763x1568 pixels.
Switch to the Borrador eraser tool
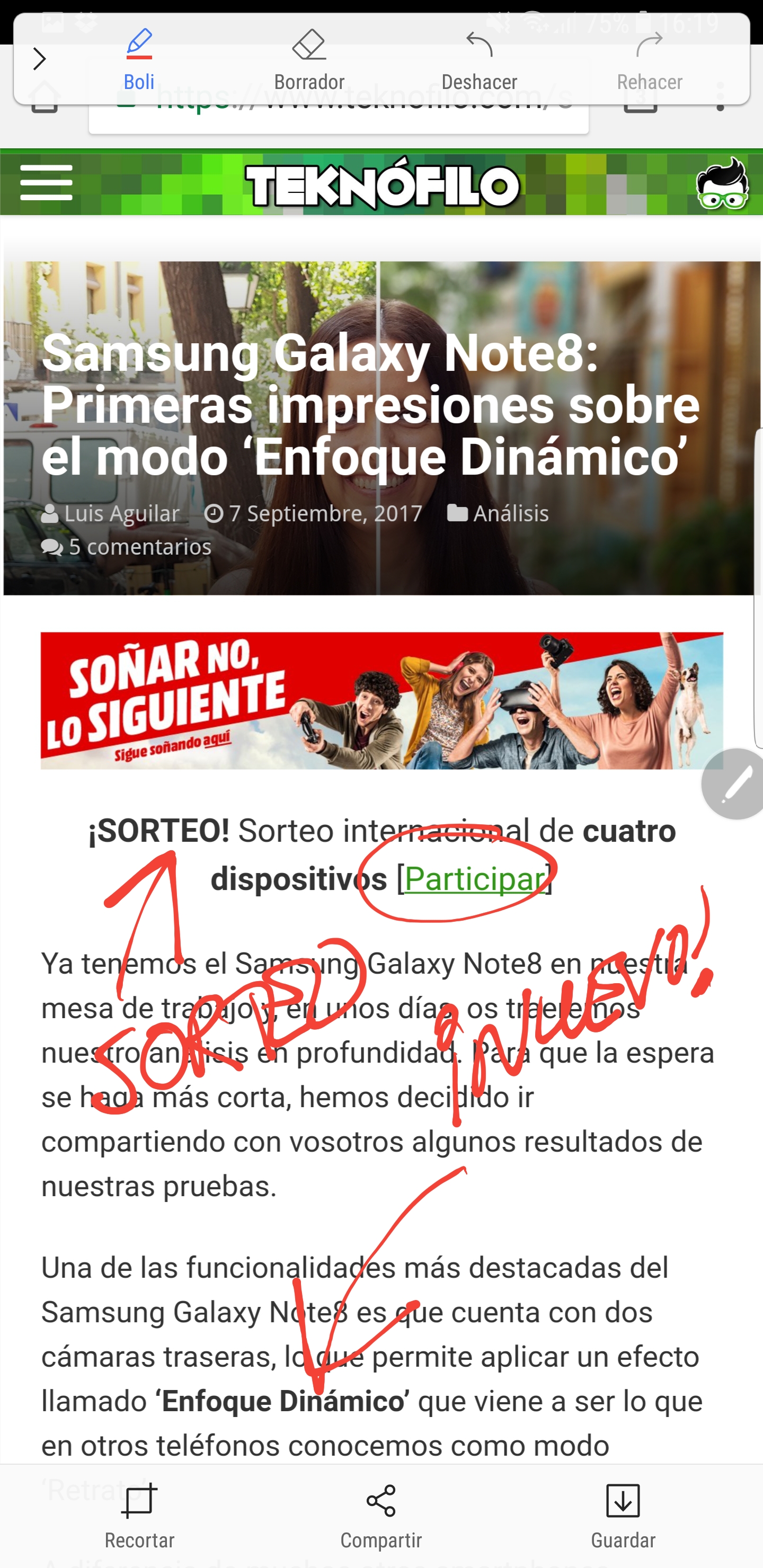309,59
